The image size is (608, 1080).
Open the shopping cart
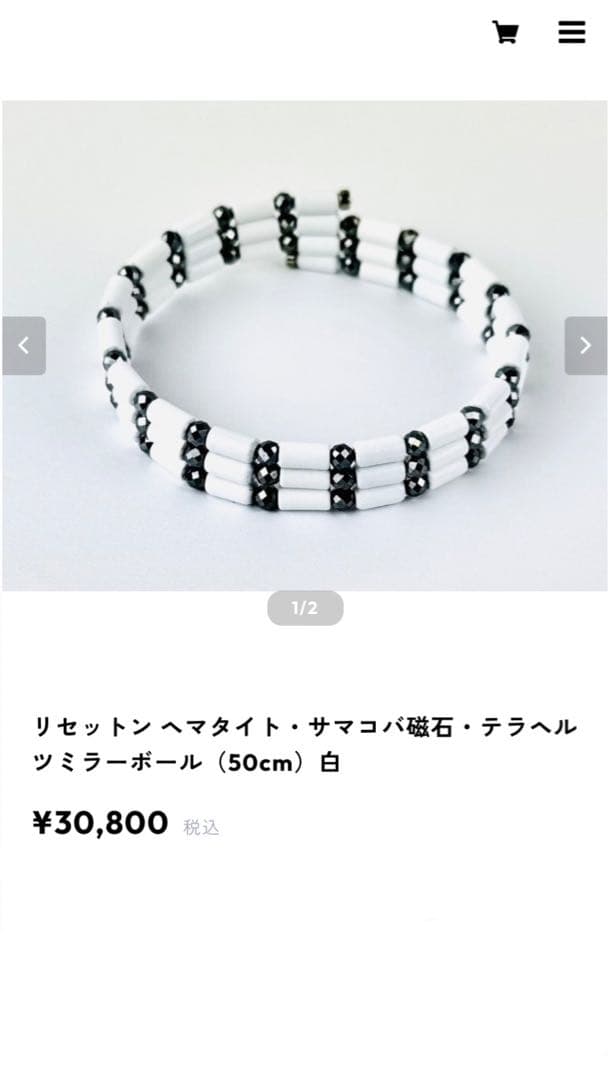505,33
